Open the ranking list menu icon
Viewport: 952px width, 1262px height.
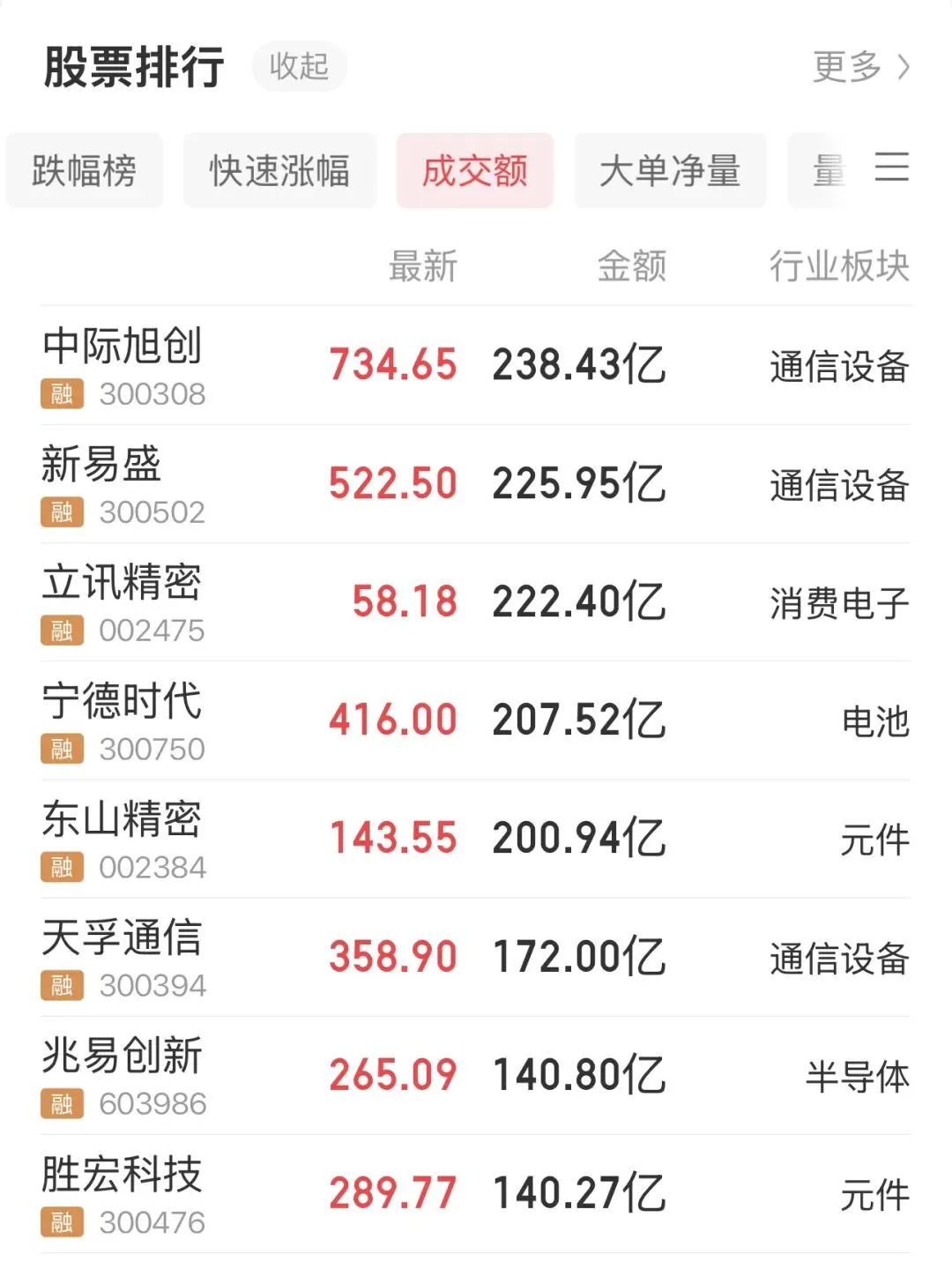click(x=891, y=168)
